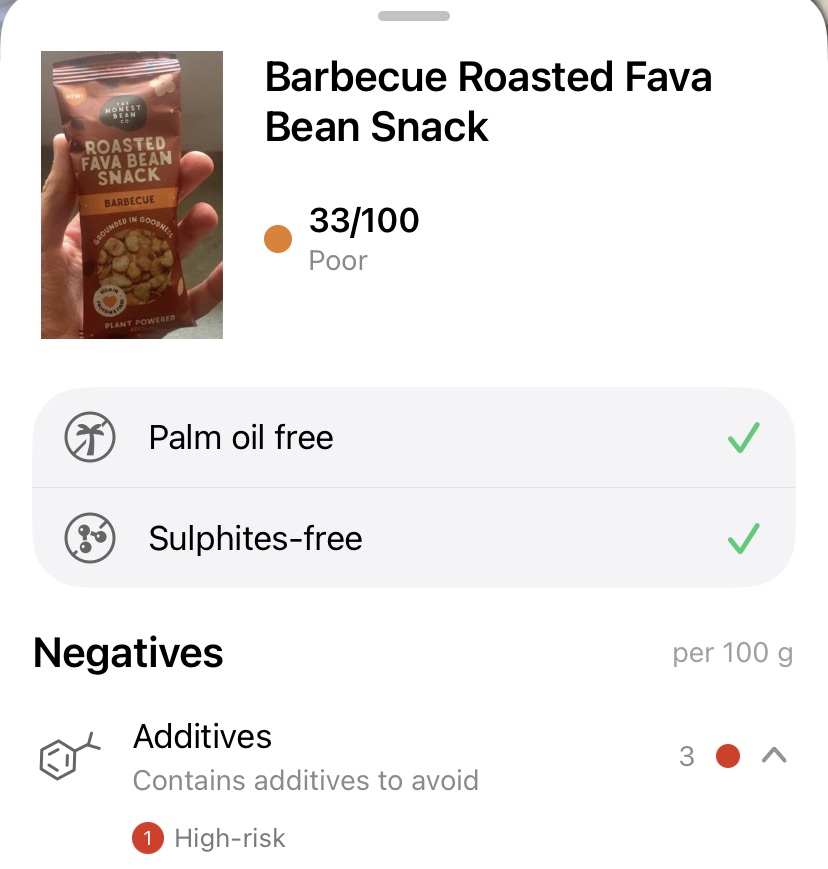Tap the sheet drag handle at top
Viewport: 828px width, 869px height.
coord(413,16)
